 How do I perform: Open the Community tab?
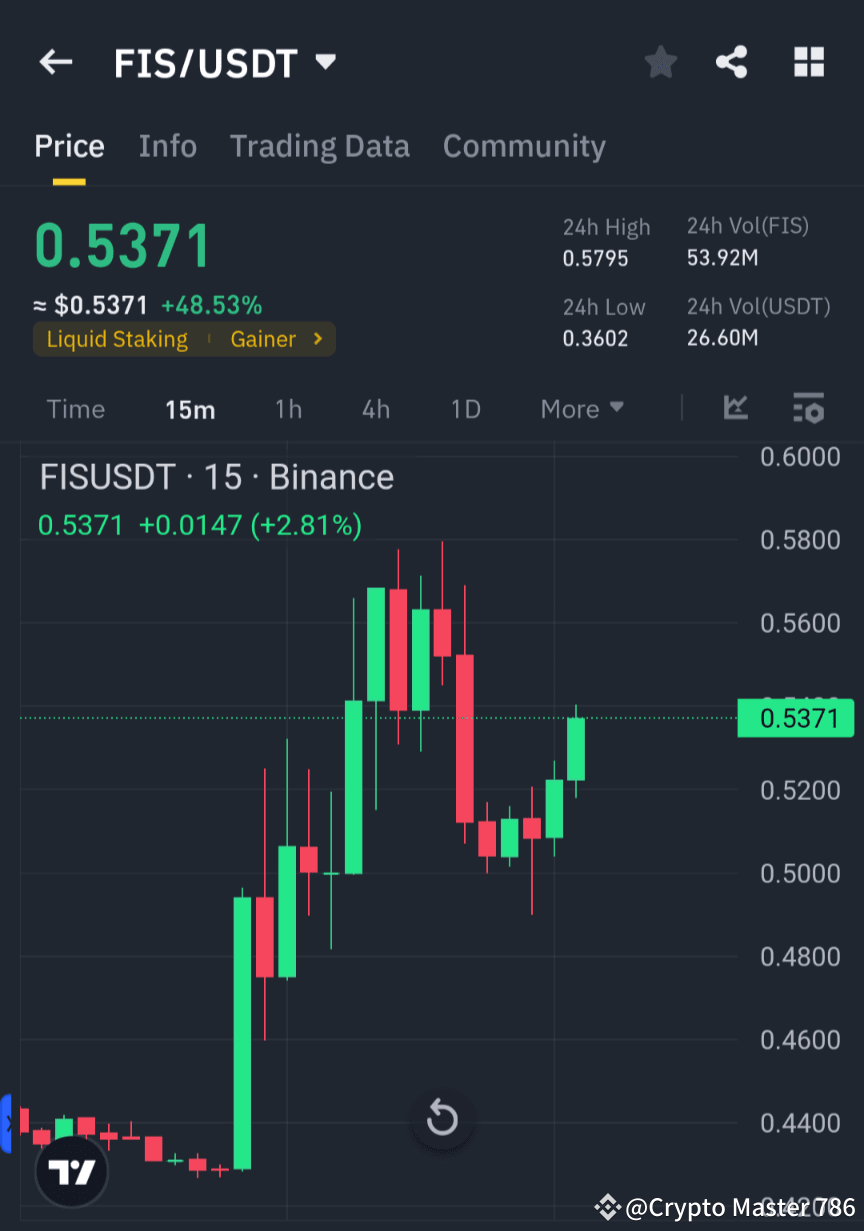coord(524,146)
